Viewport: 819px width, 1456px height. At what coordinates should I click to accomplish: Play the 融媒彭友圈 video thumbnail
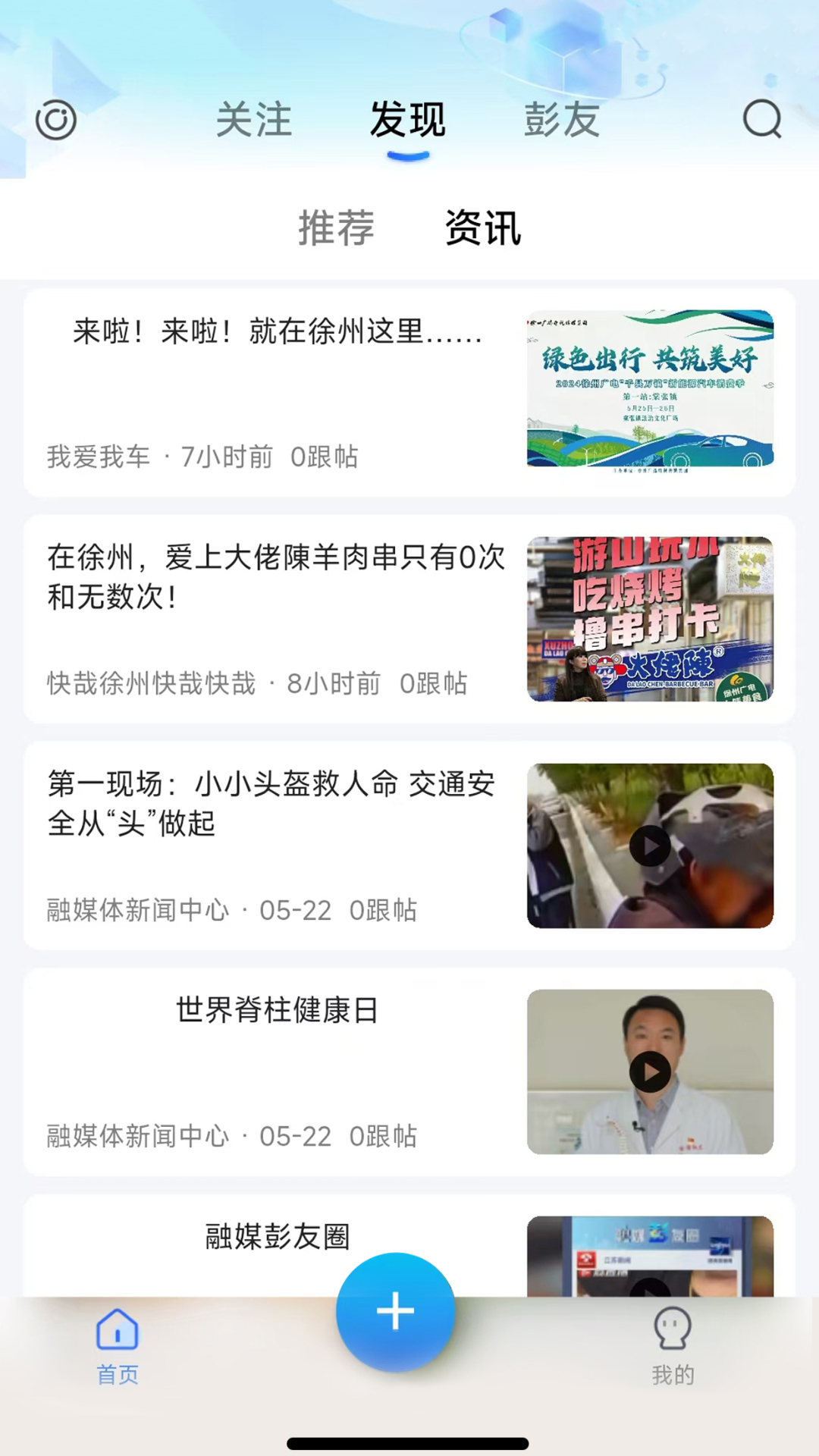[649, 1259]
